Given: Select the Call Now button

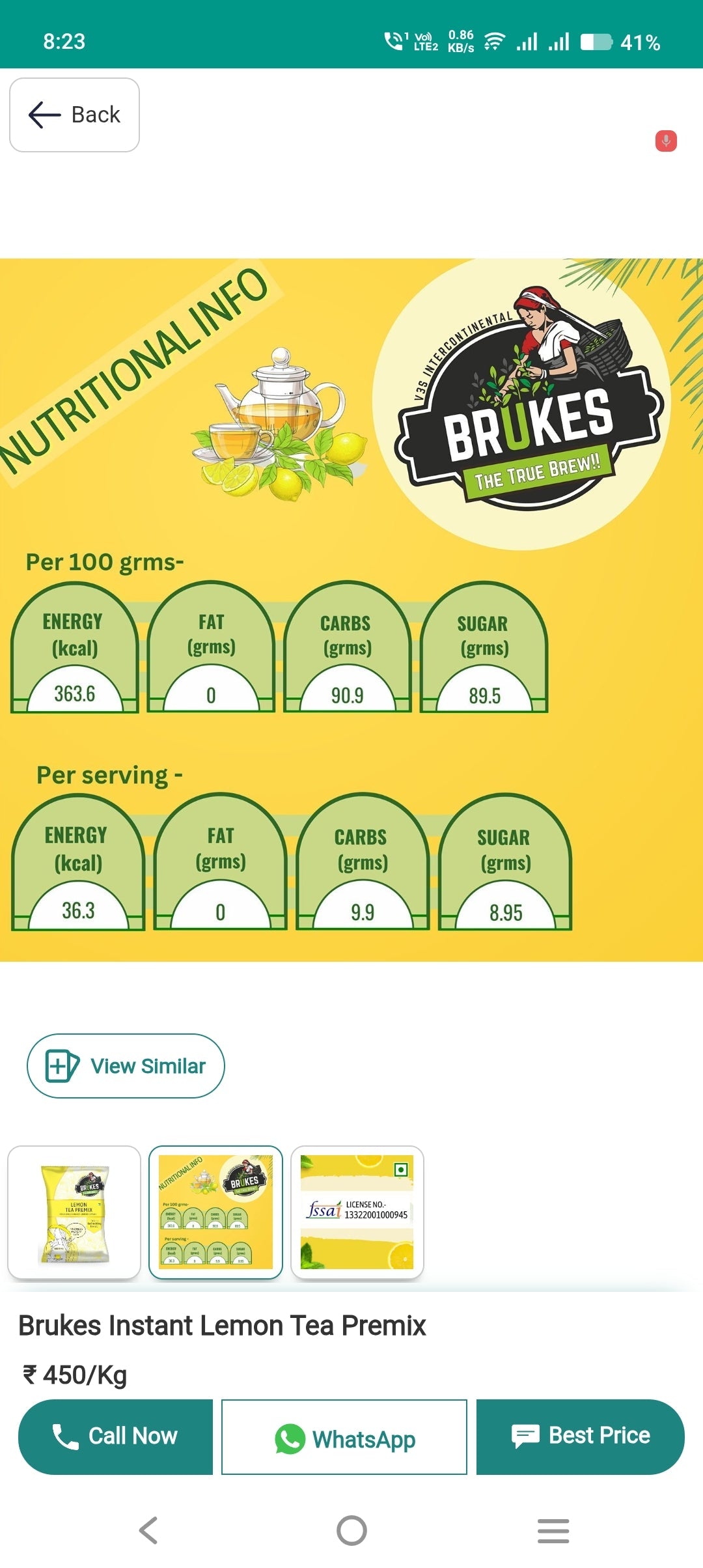Looking at the screenshot, I should click(x=116, y=1435).
